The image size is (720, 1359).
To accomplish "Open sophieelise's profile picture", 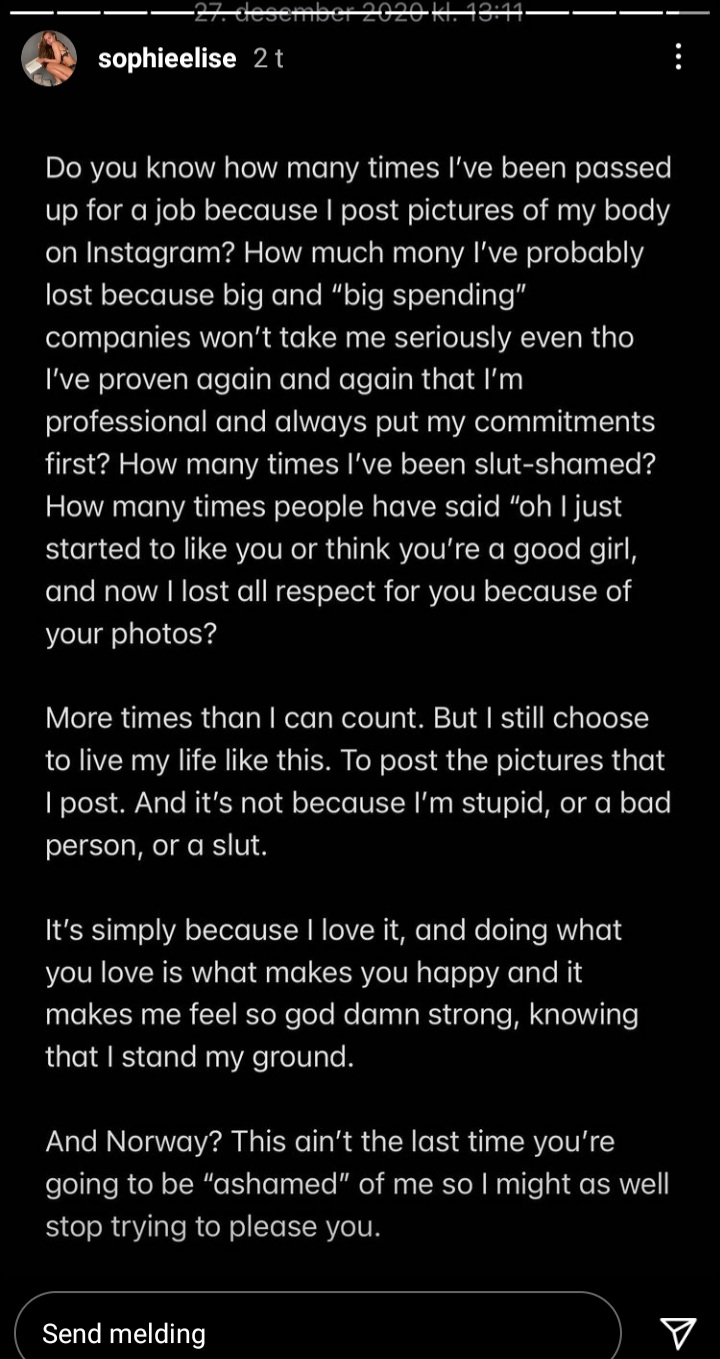I will [49, 58].
